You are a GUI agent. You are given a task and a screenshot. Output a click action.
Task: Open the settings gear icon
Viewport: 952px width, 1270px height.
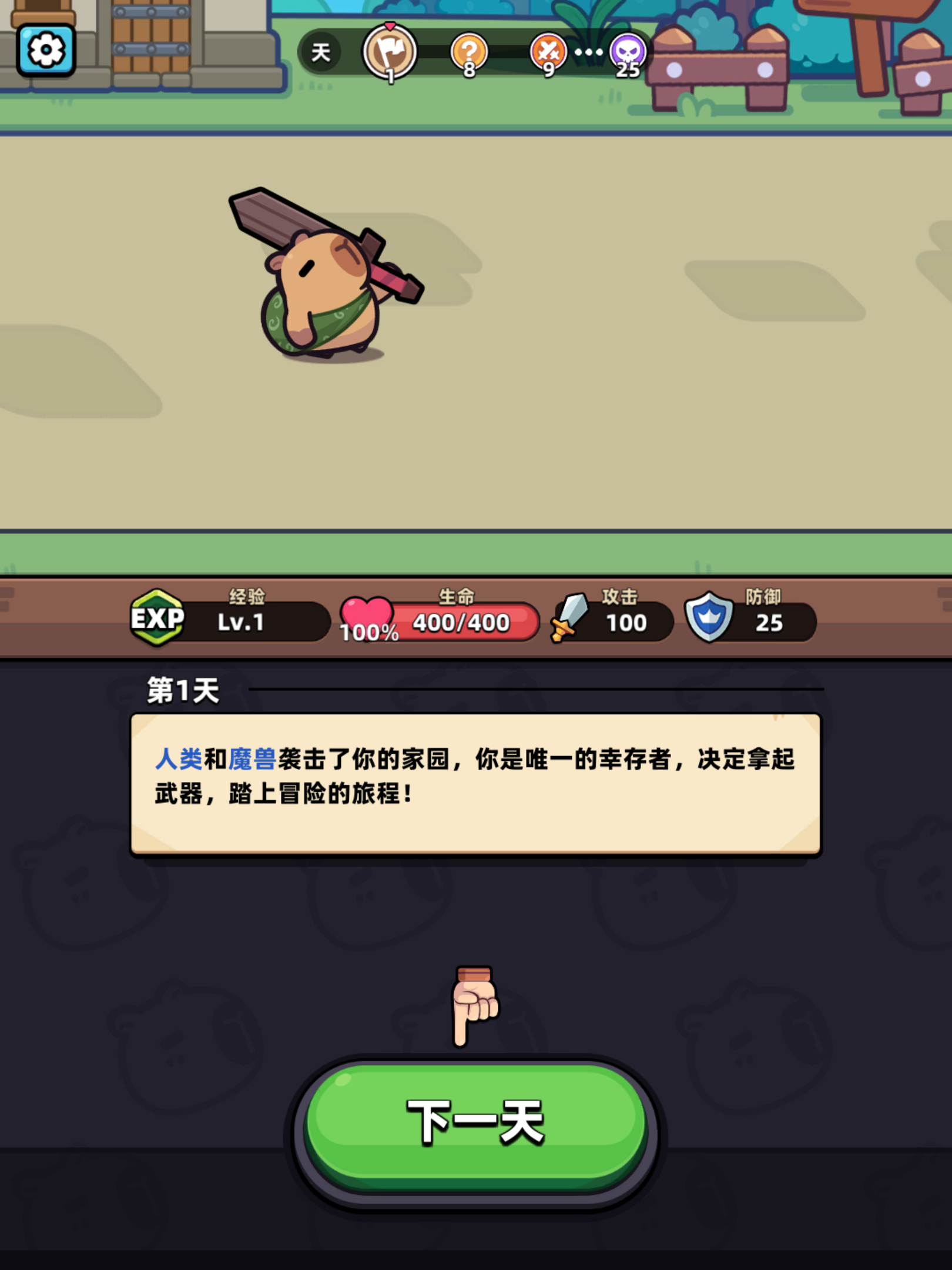[46, 51]
